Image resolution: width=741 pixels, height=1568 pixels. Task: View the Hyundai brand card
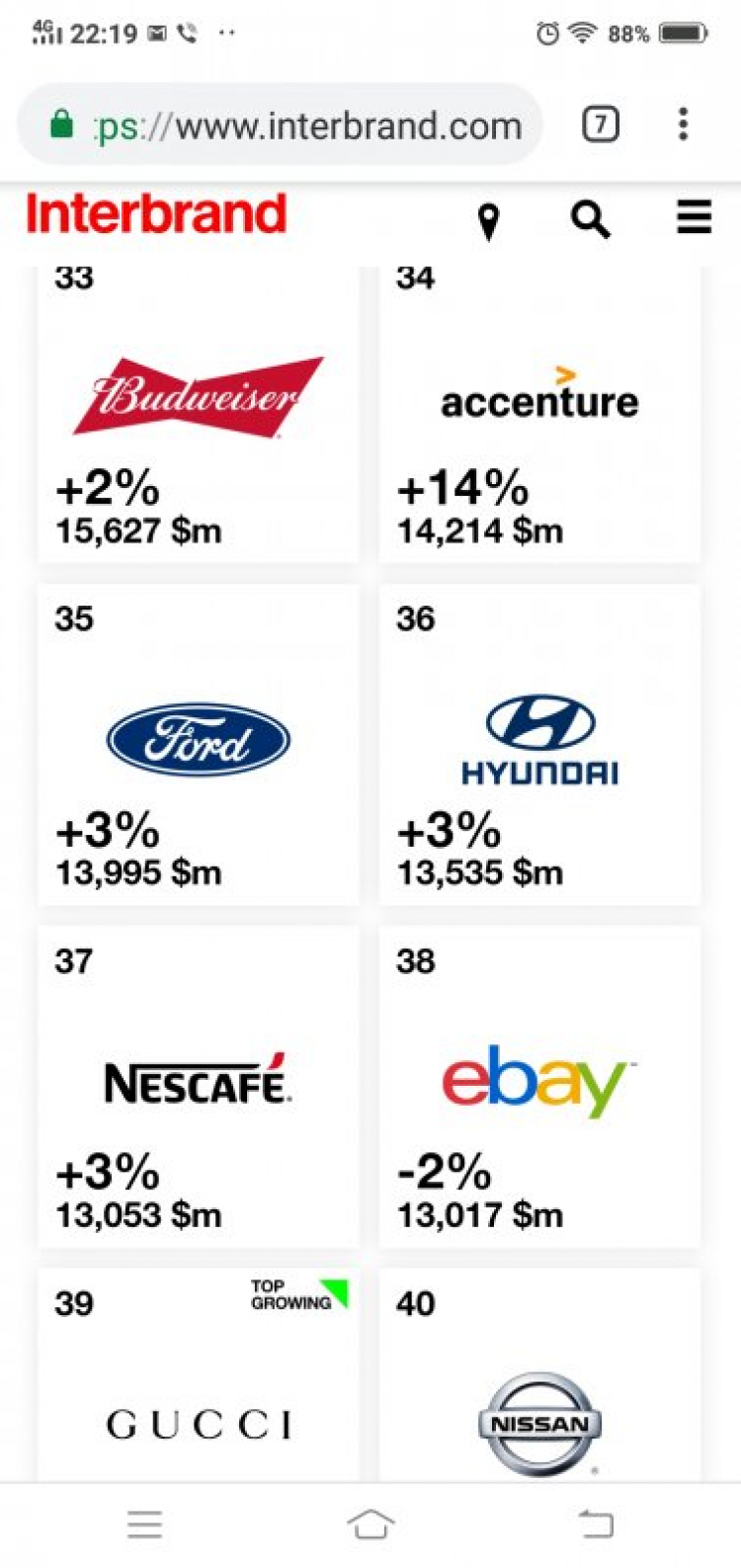[x=539, y=744]
